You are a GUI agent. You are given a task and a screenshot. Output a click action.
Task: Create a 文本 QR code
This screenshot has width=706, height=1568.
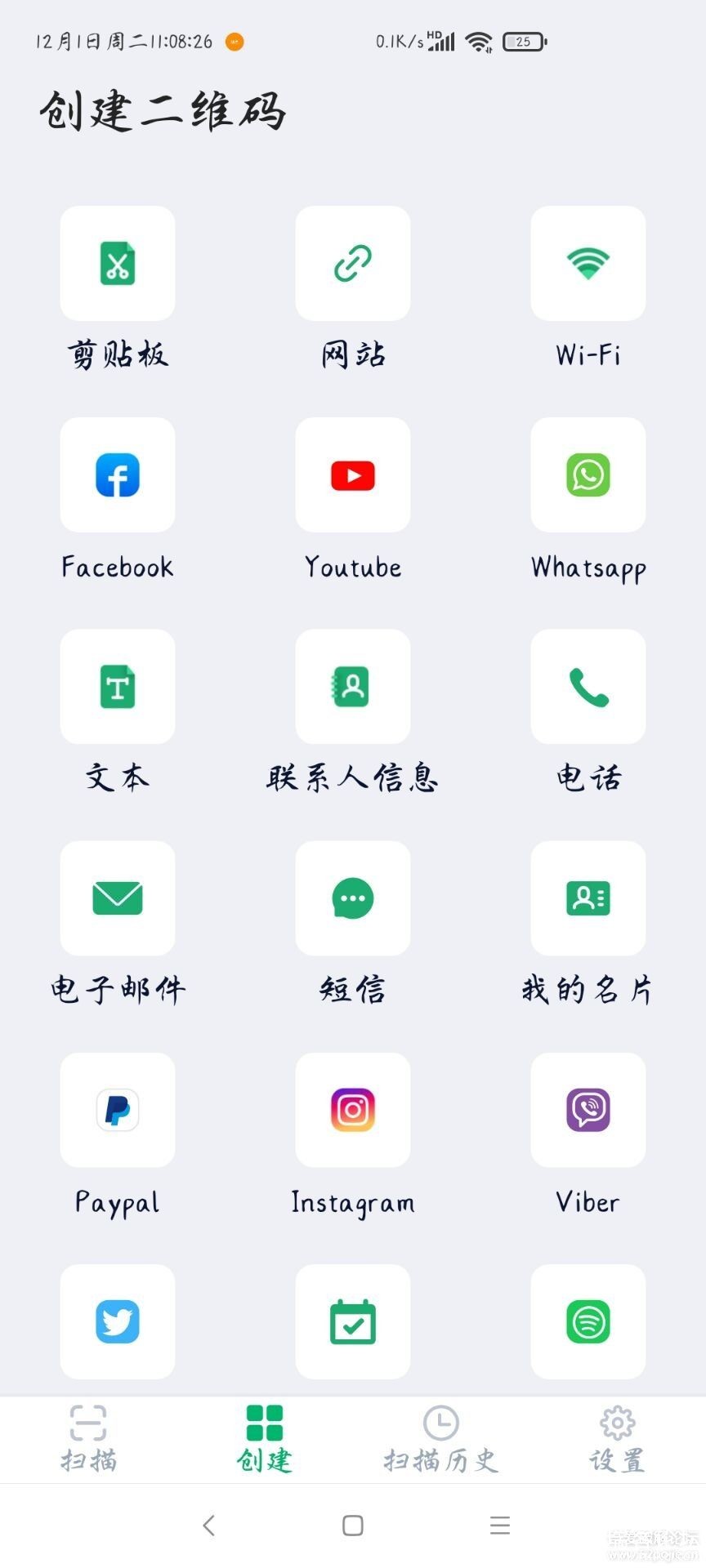tap(118, 686)
